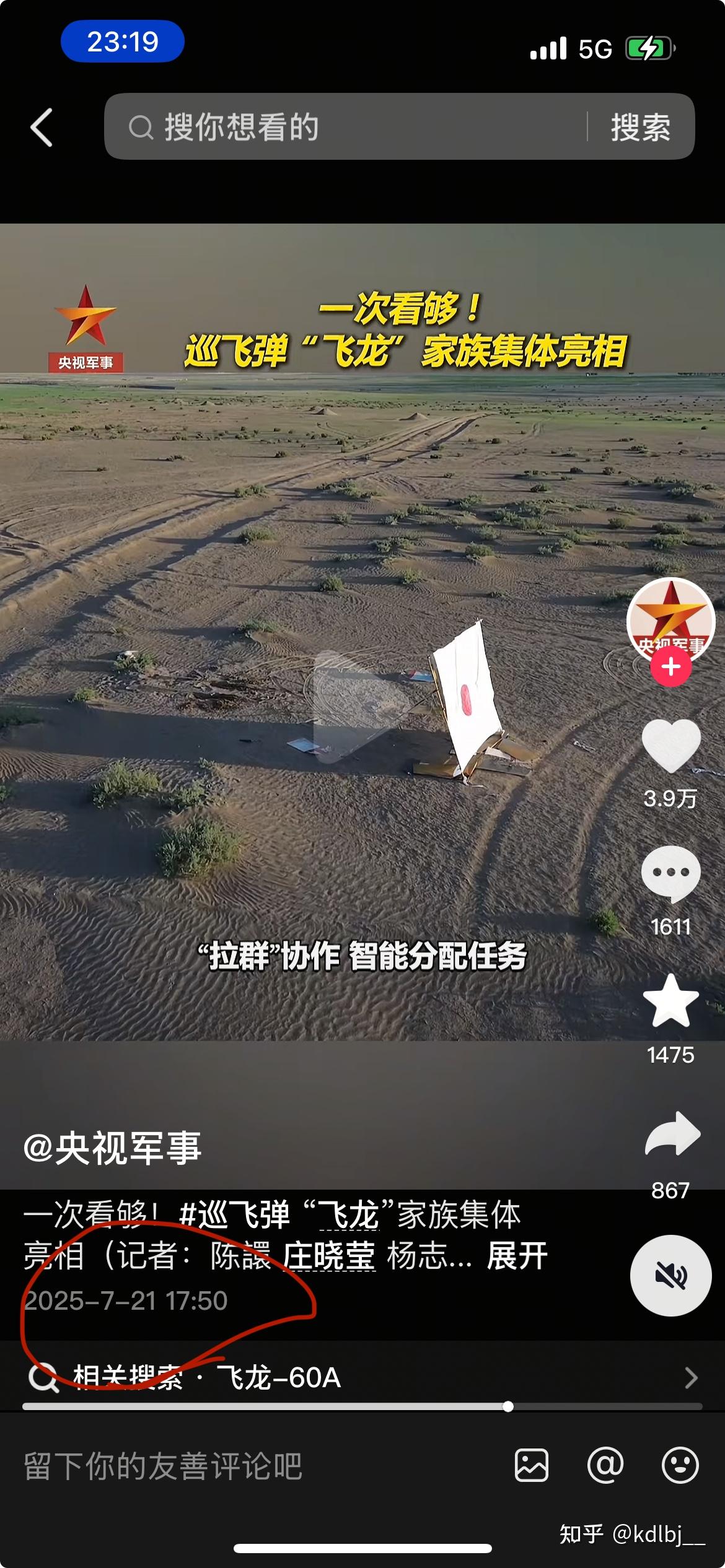Open the emoji picker

pos(680,1465)
